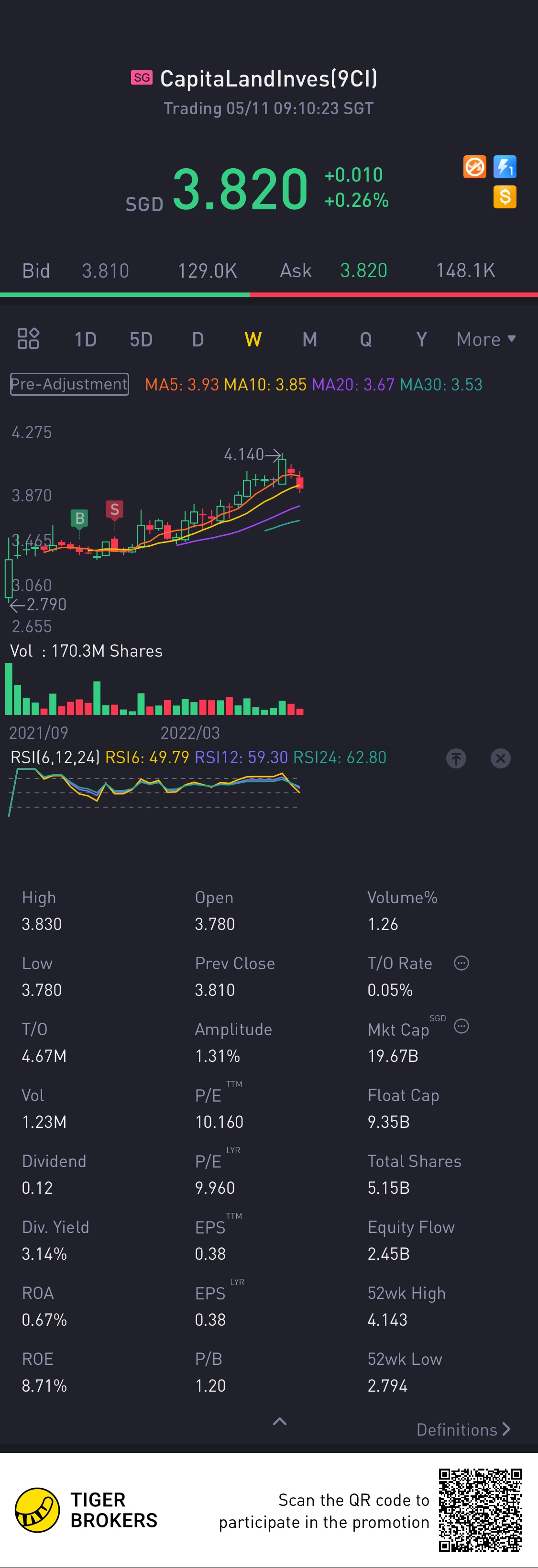Tap the Pre-Adjustment button
This screenshot has height=1568, width=538.
click(69, 384)
